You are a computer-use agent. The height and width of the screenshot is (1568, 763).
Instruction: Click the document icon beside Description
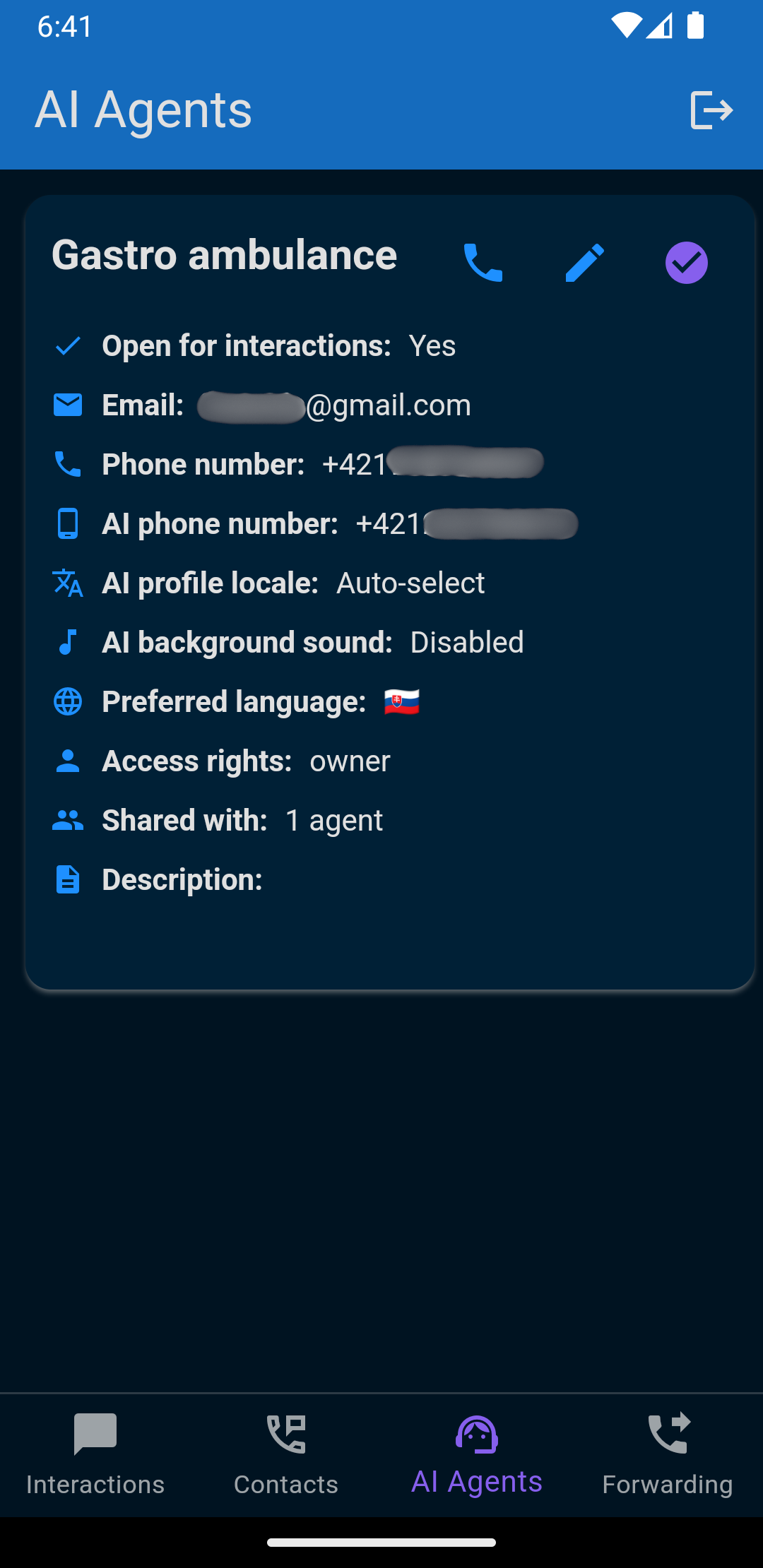tap(67, 879)
